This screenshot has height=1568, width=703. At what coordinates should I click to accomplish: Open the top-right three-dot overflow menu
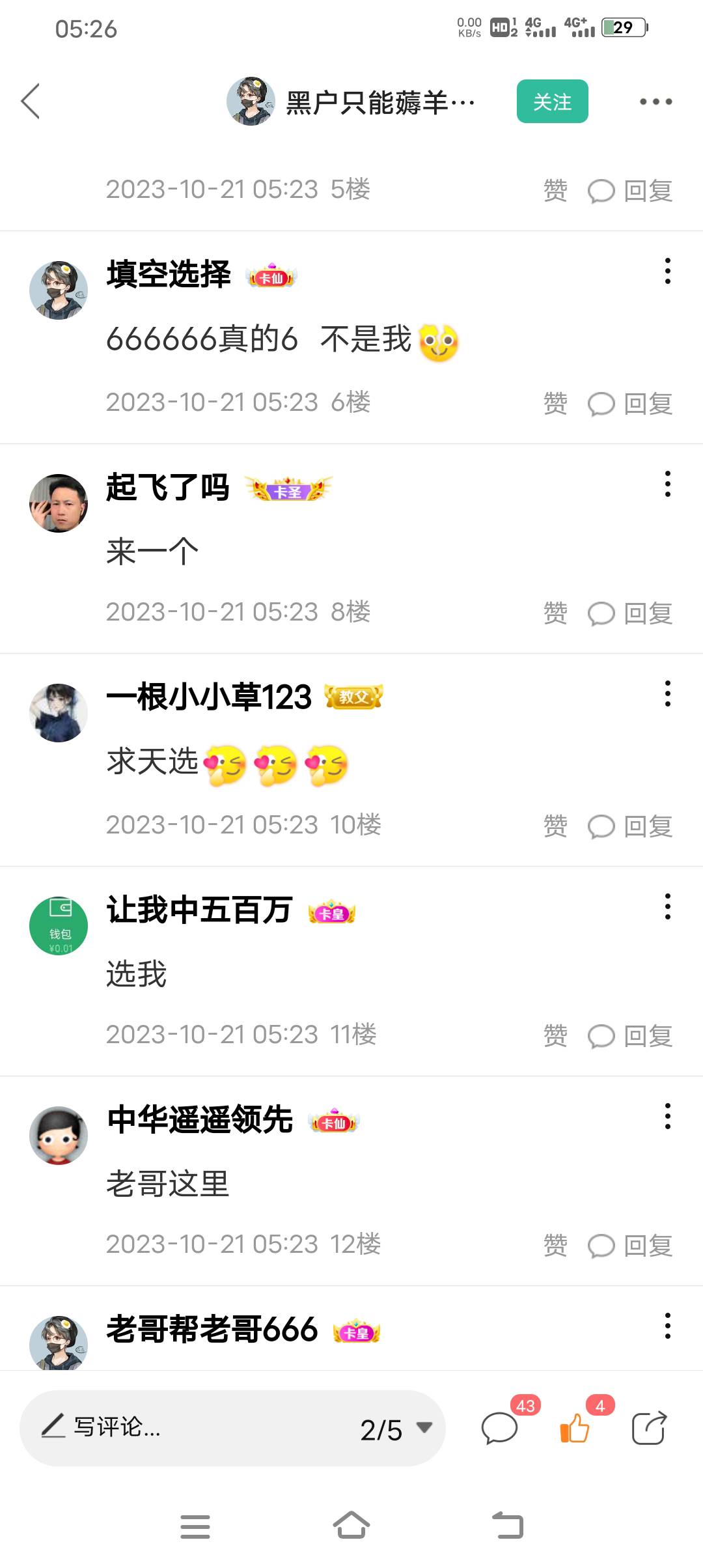coord(655,102)
